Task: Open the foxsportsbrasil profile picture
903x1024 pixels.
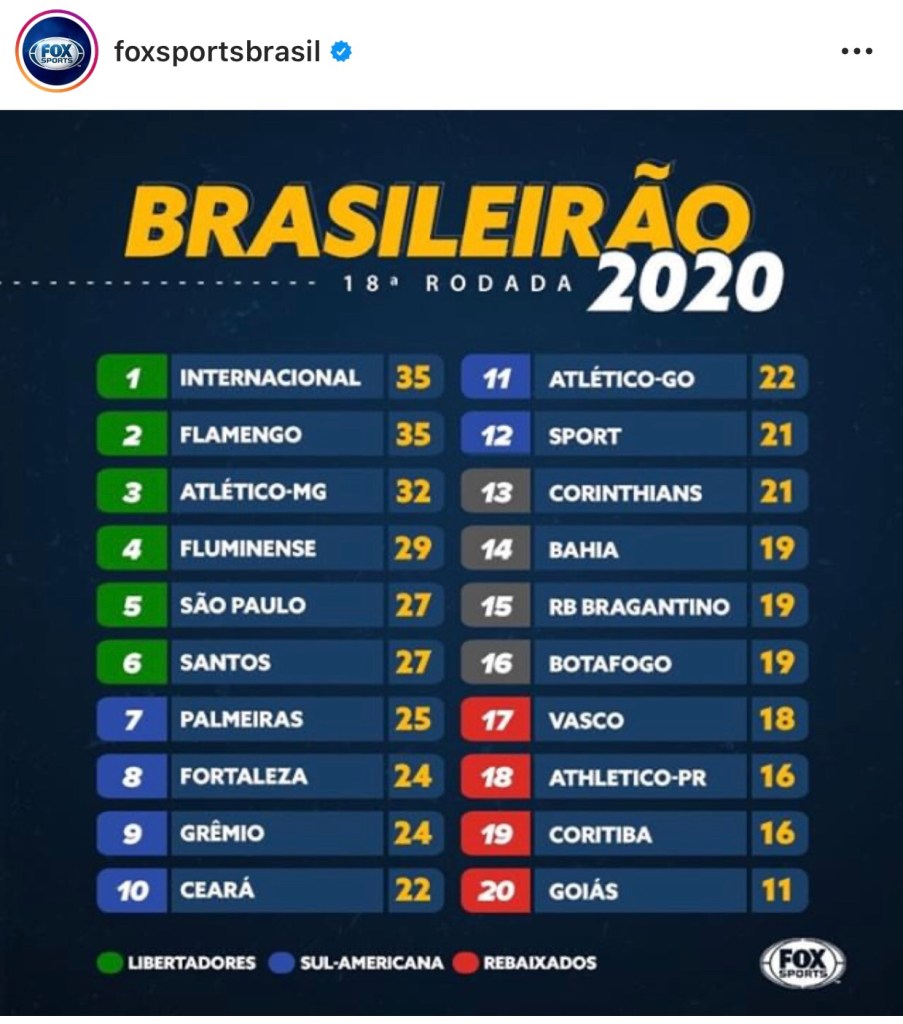Action: [x=56, y=51]
